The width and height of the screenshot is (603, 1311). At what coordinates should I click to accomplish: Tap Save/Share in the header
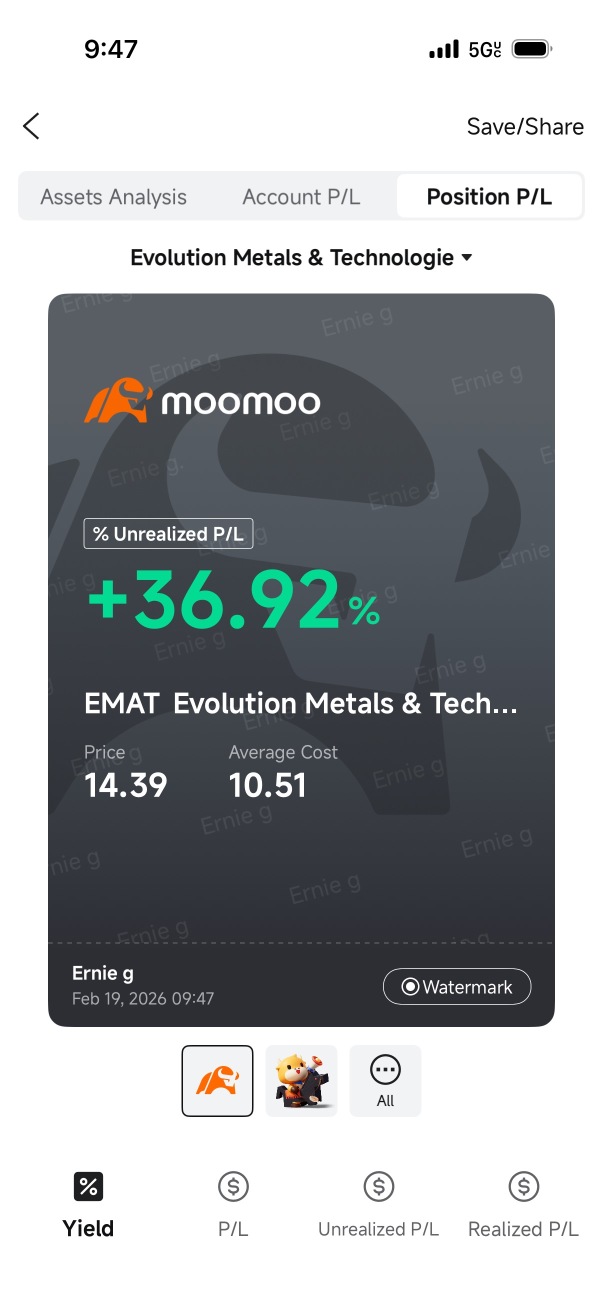525,127
